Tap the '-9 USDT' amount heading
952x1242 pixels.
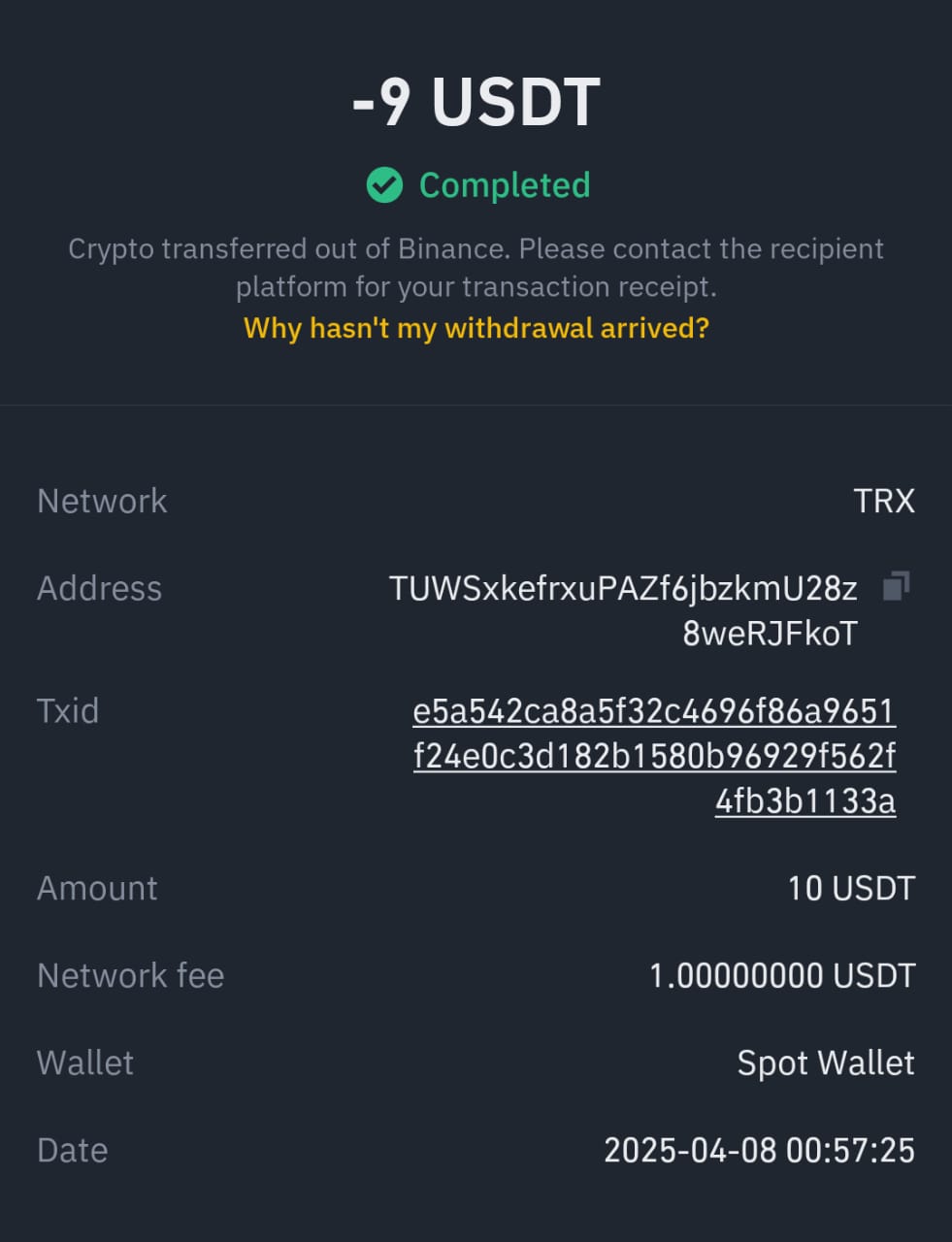pyautogui.click(x=476, y=100)
